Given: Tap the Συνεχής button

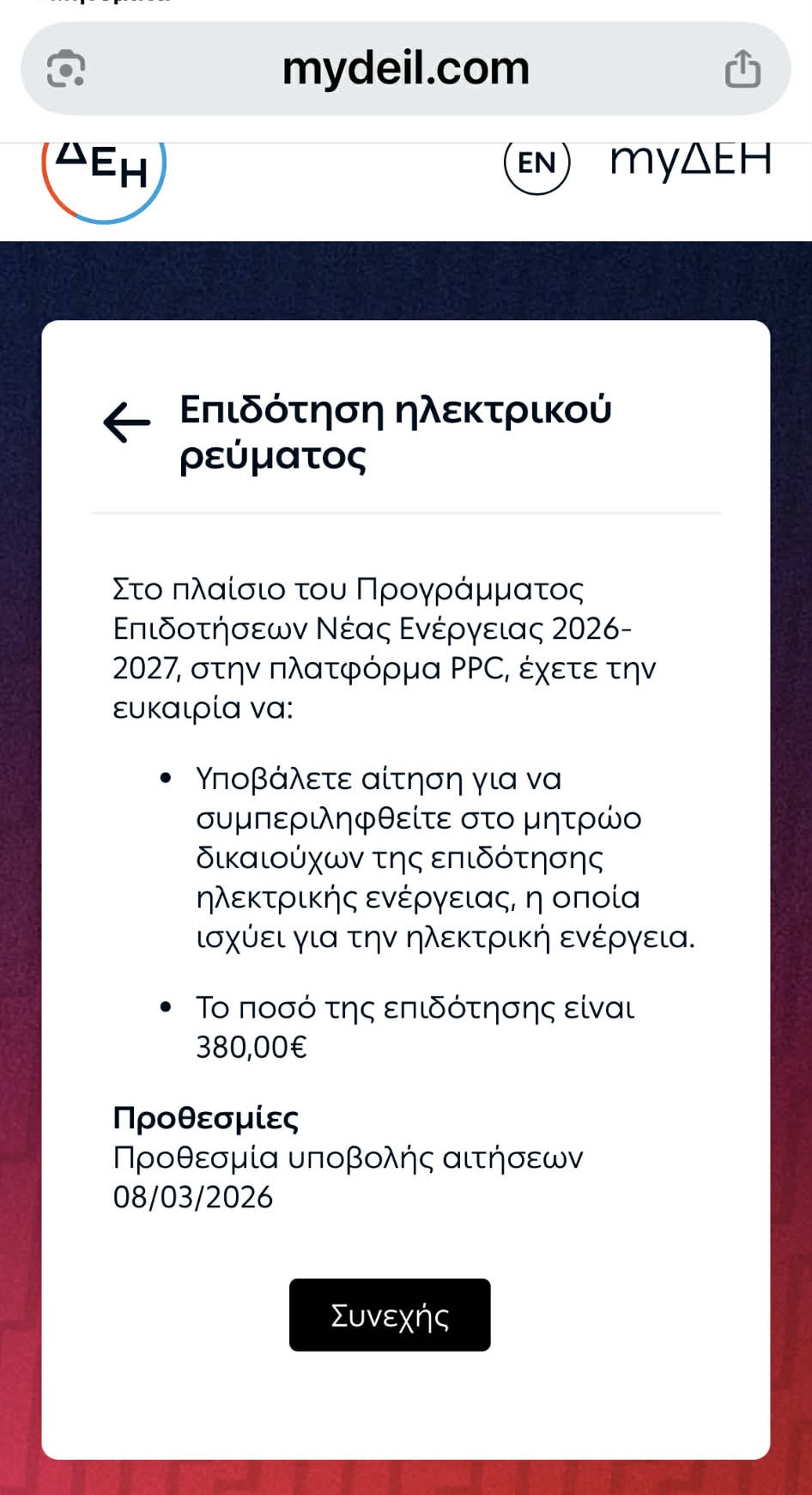Looking at the screenshot, I should [390, 1315].
